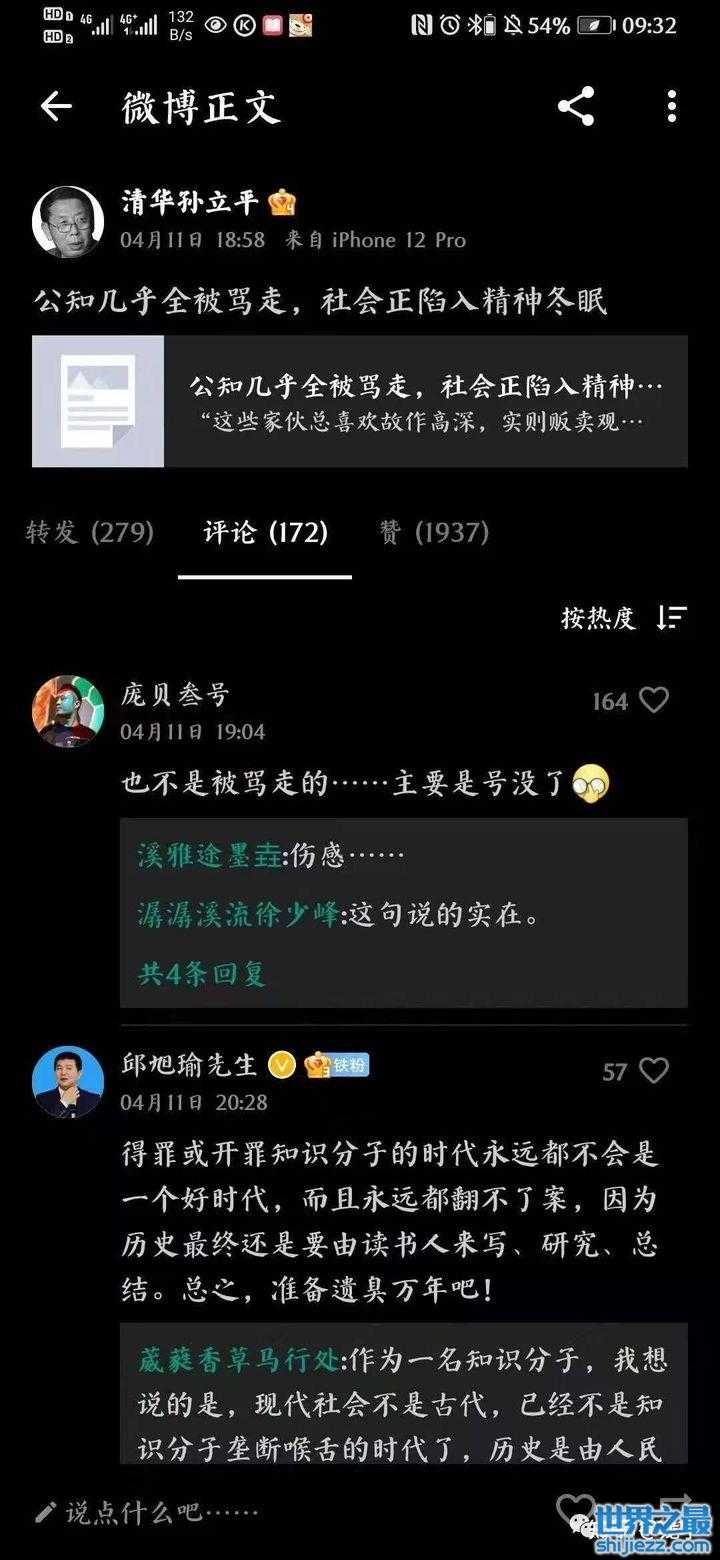This screenshot has width=720, height=1560.
Task: Share this Weibo post
Action: coord(576,106)
